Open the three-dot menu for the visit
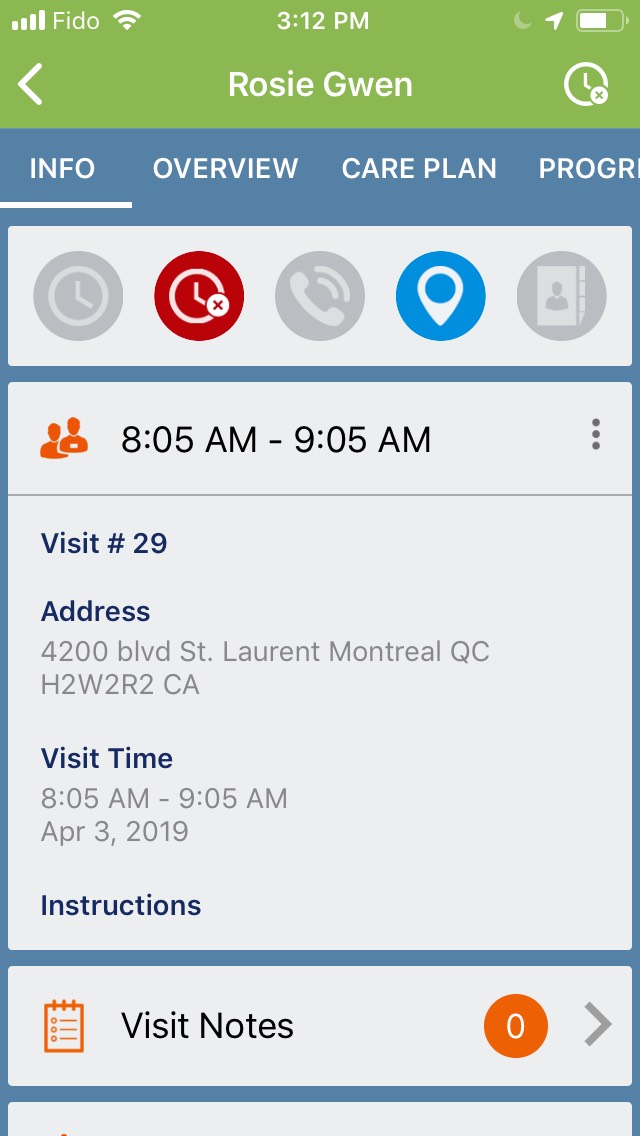Screen dimensions: 640x1136 point(596,435)
